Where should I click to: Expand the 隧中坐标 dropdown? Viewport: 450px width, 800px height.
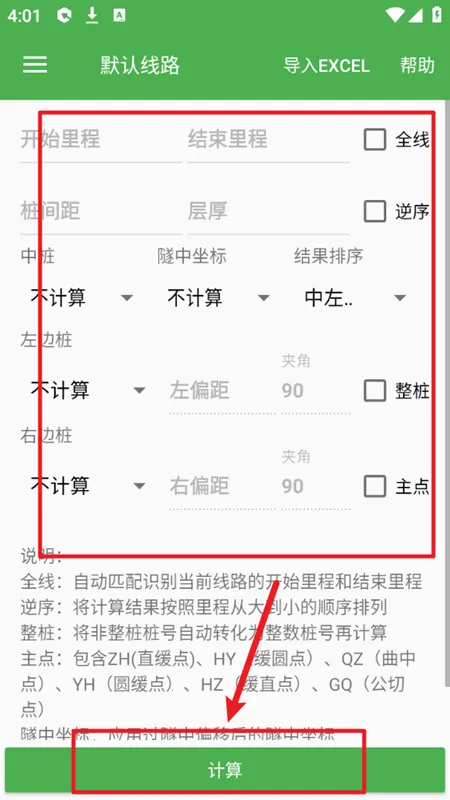click(218, 297)
